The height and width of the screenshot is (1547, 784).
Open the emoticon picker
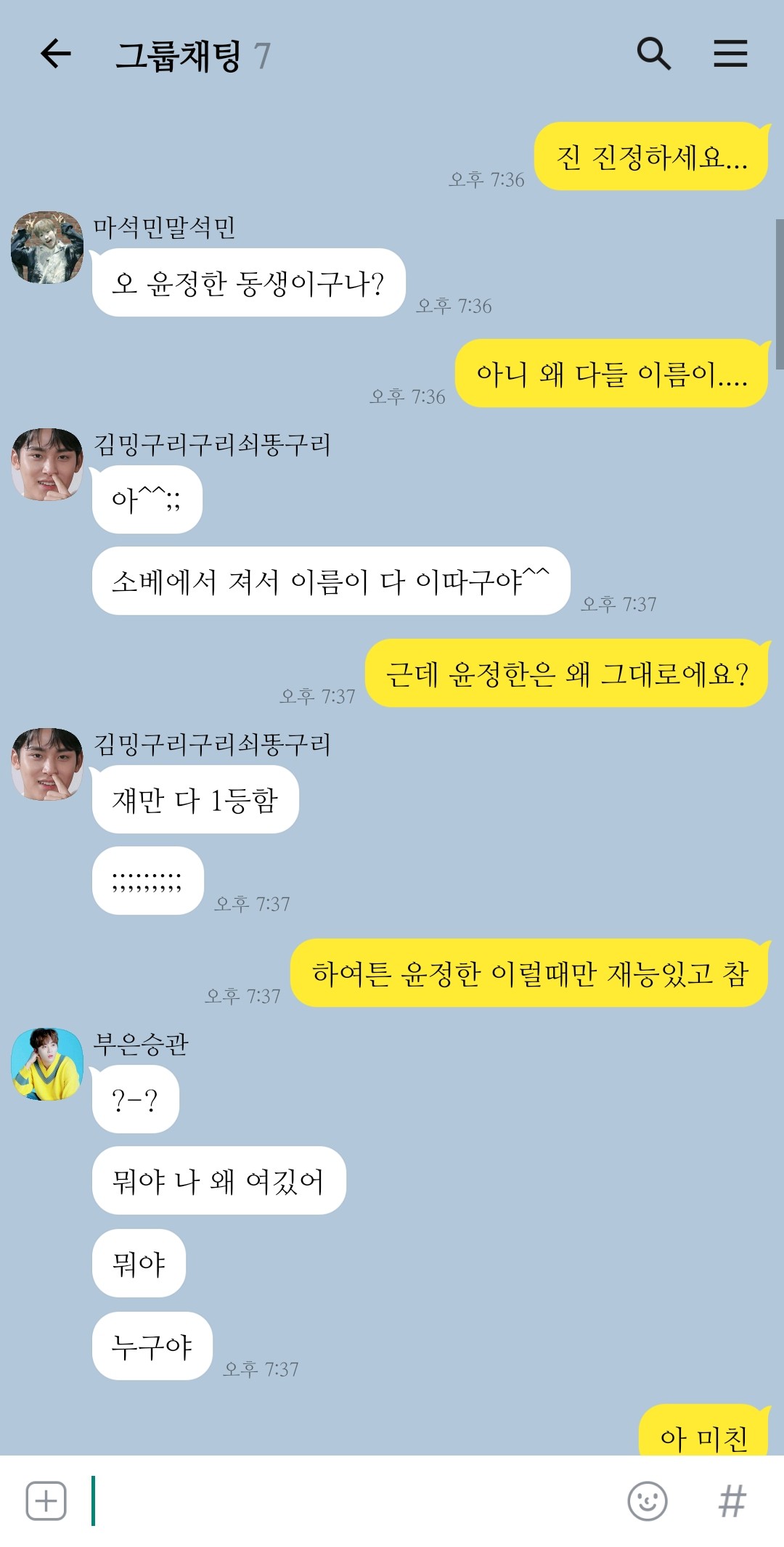[x=647, y=1501]
